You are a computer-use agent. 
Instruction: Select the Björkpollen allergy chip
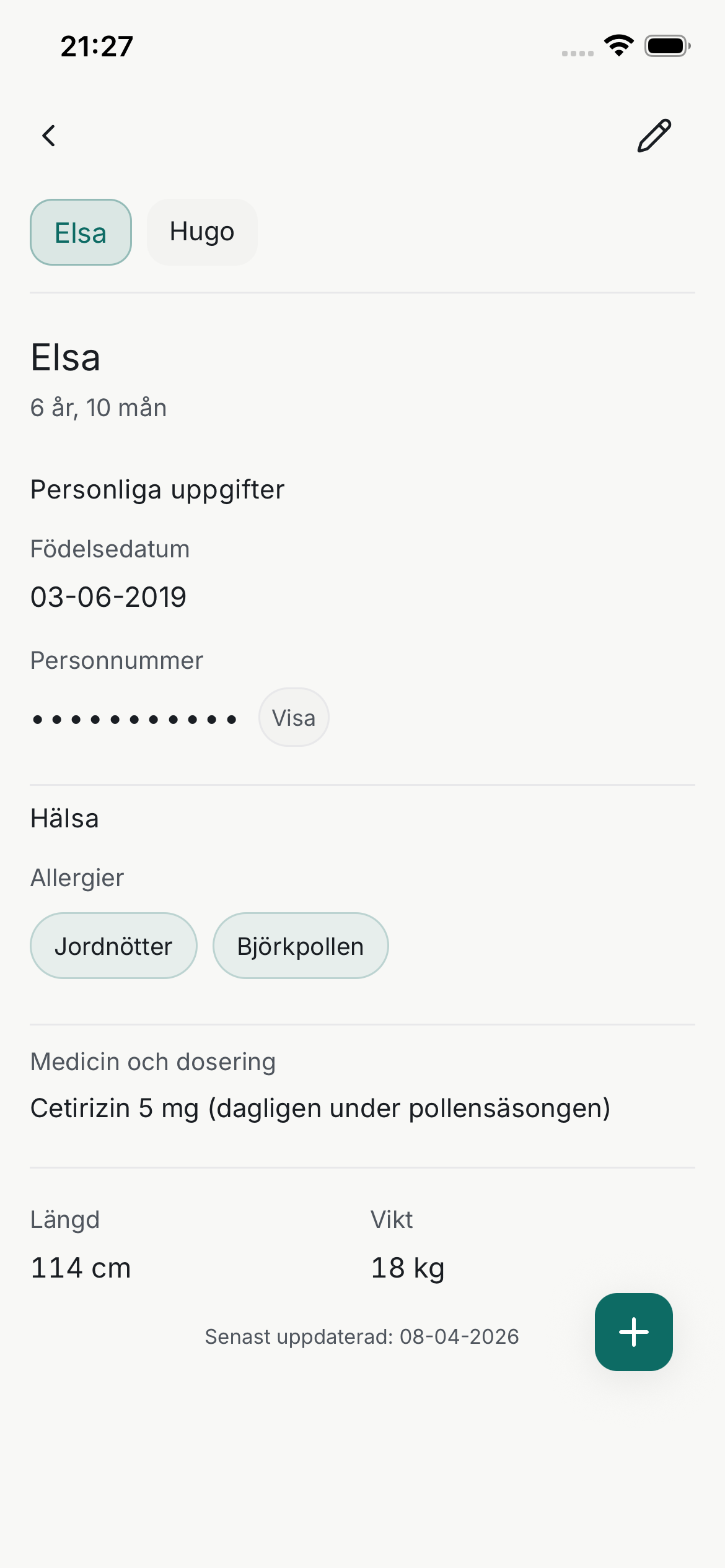pyautogui.click(x=301, y=946)
